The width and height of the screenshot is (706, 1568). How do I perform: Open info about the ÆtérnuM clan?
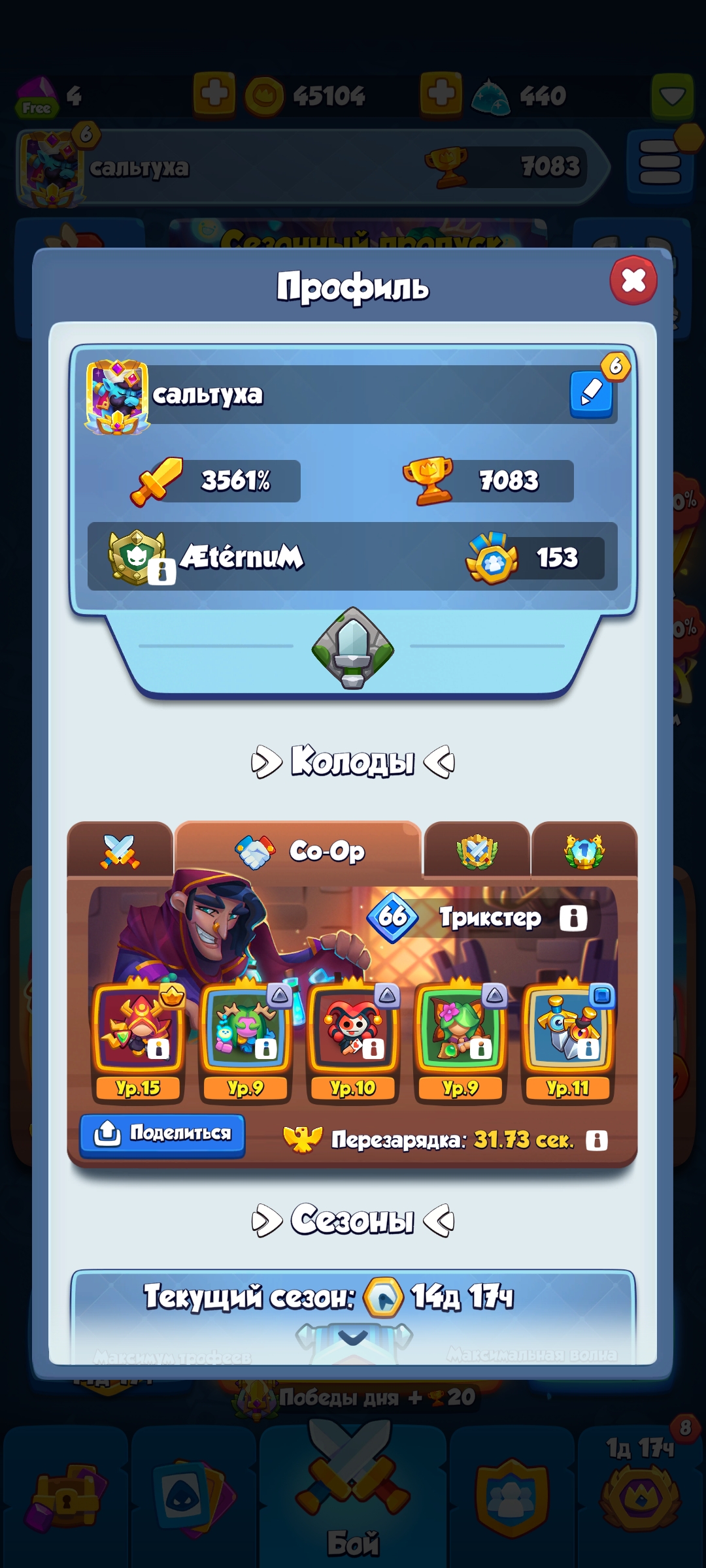pos(161,572)
